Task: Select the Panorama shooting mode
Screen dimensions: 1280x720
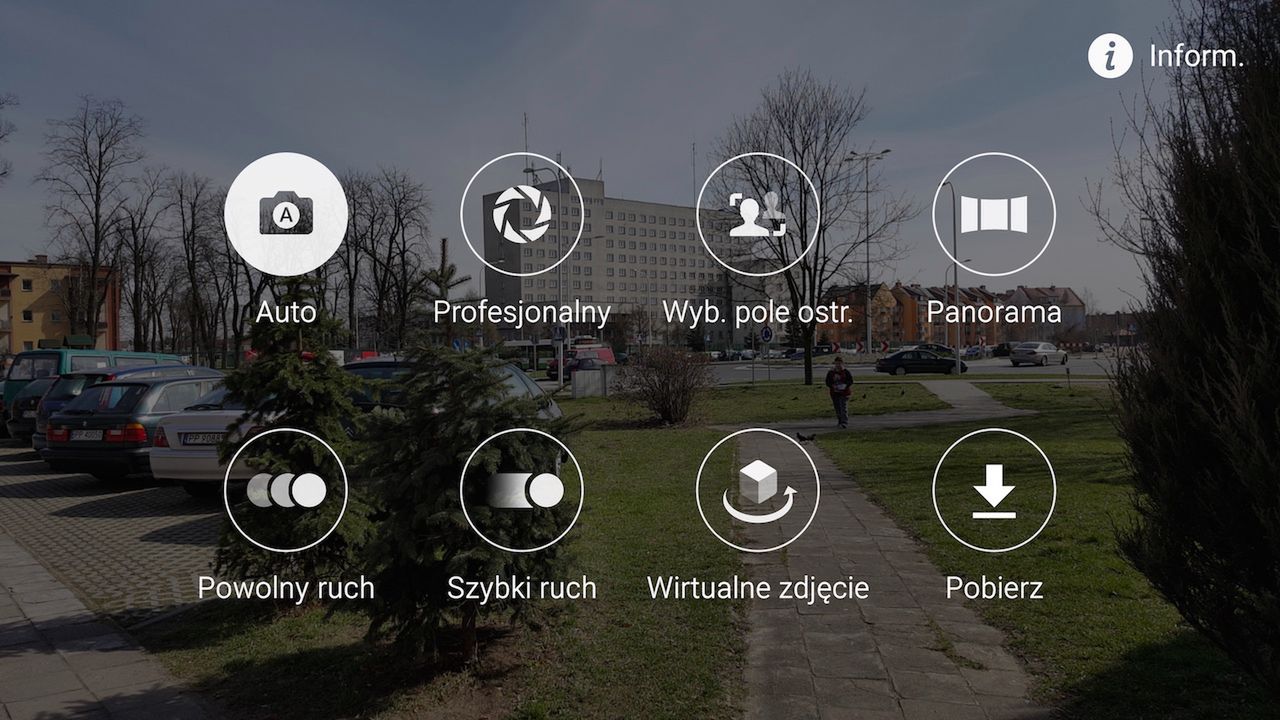Action: [x=993, y=214]
